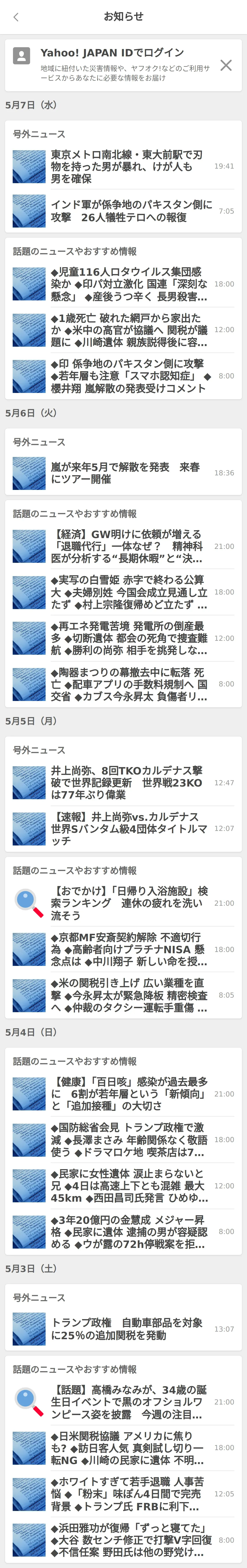Go back from the お知らせ screen
247x1568 pixels.
point(16,17)
